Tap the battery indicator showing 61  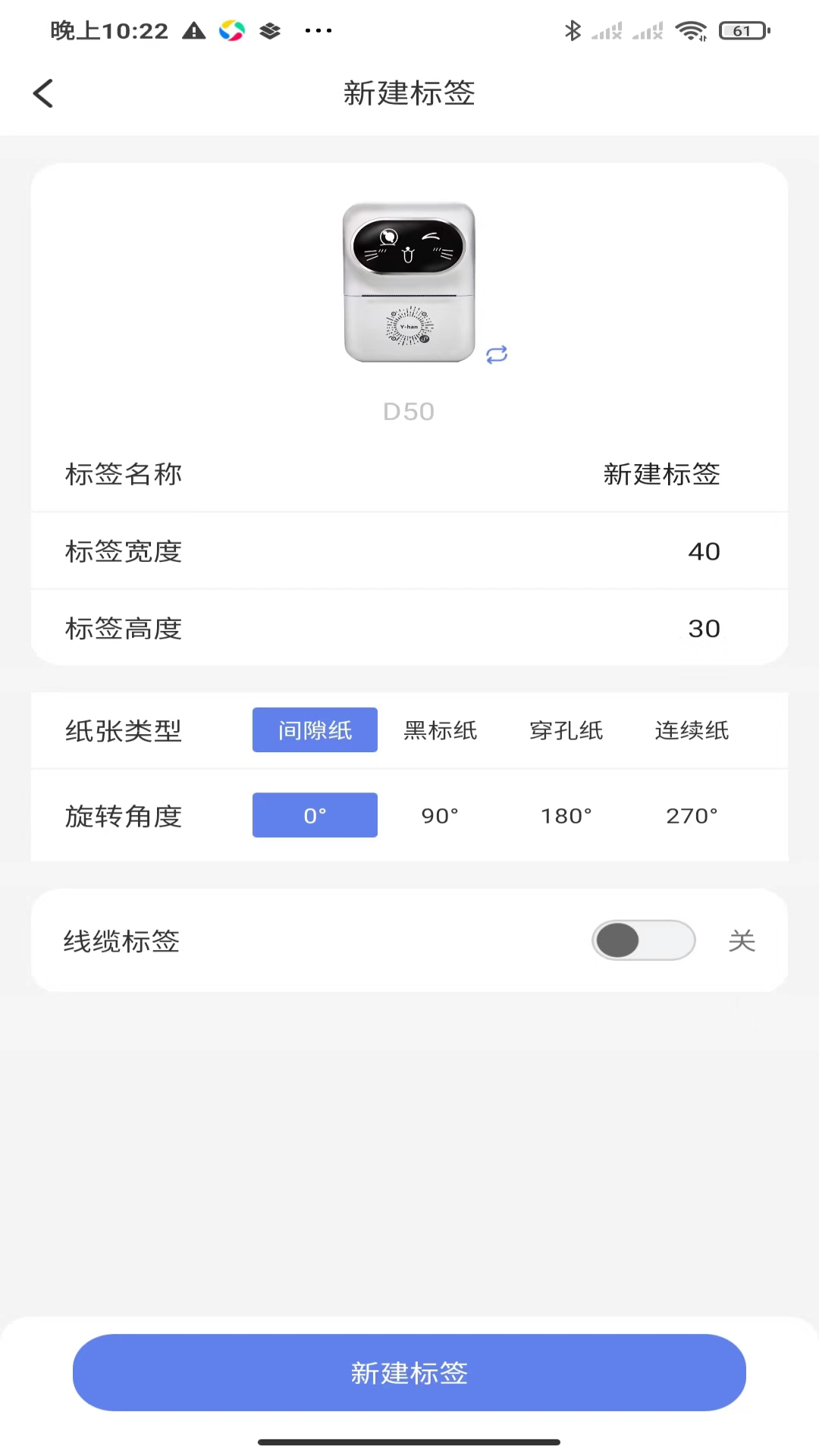[742, 30]
